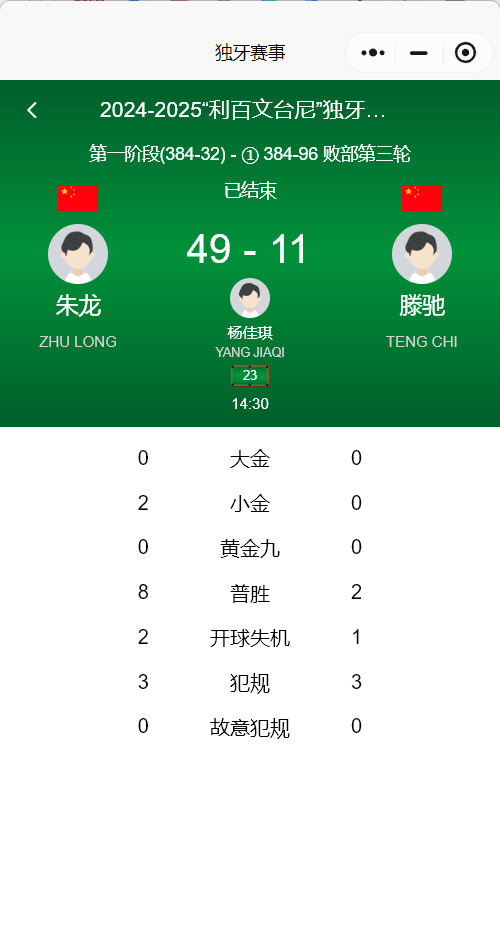Open player Zhu Long's avatar
The width and height of the screenshot is (500, 943).
(78, 254)
